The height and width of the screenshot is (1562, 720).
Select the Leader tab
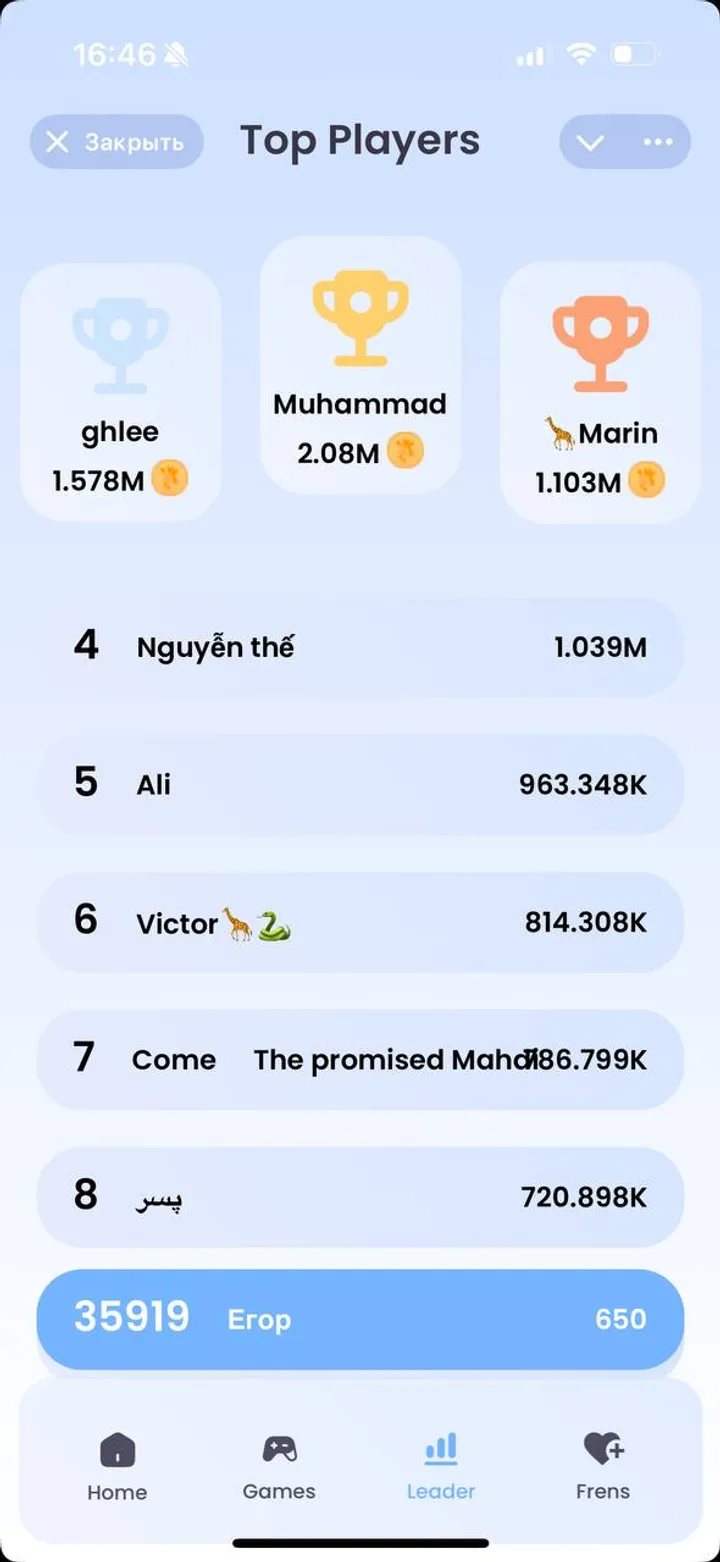441,1466
